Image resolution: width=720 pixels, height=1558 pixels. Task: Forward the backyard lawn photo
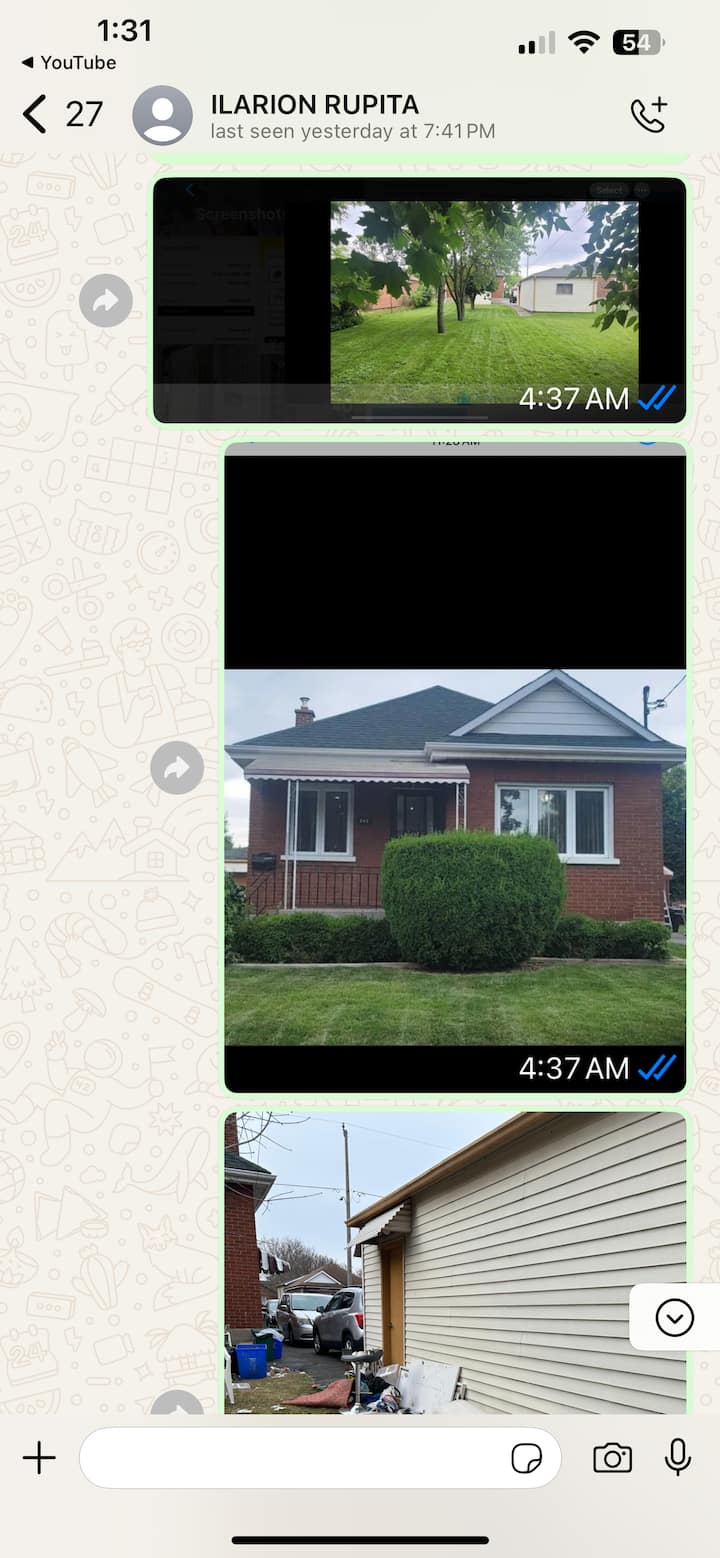106,300
